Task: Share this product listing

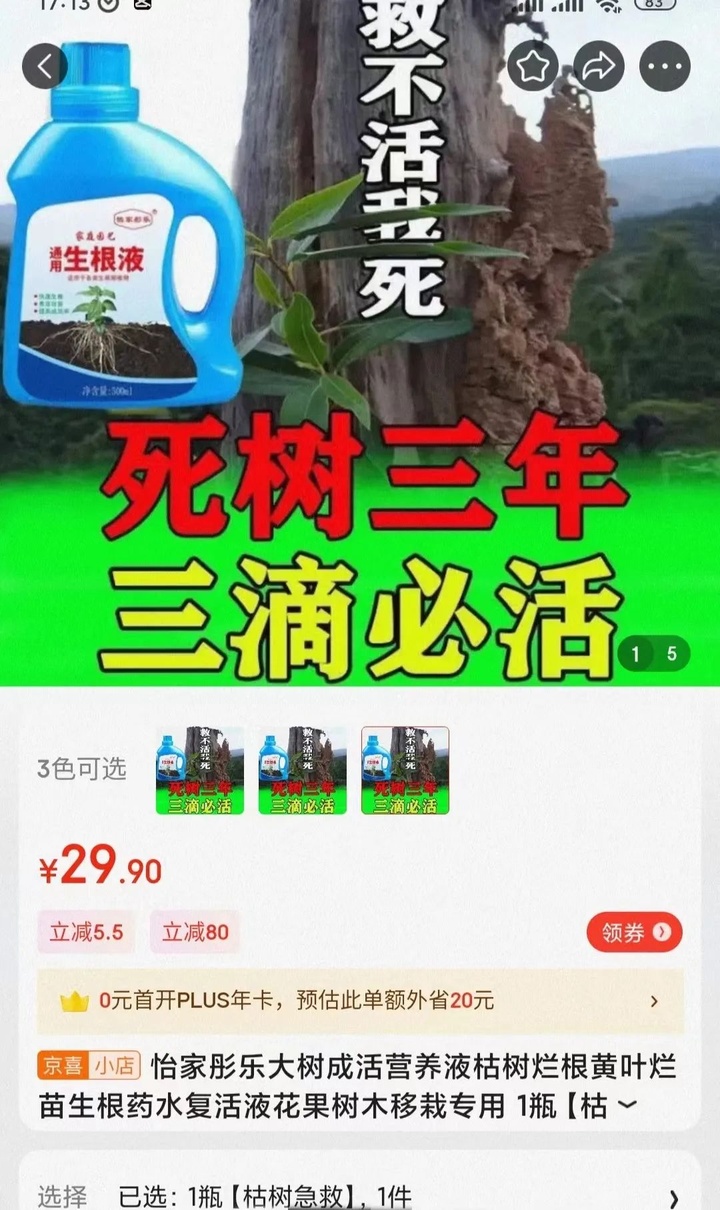Action: point(599,66)
